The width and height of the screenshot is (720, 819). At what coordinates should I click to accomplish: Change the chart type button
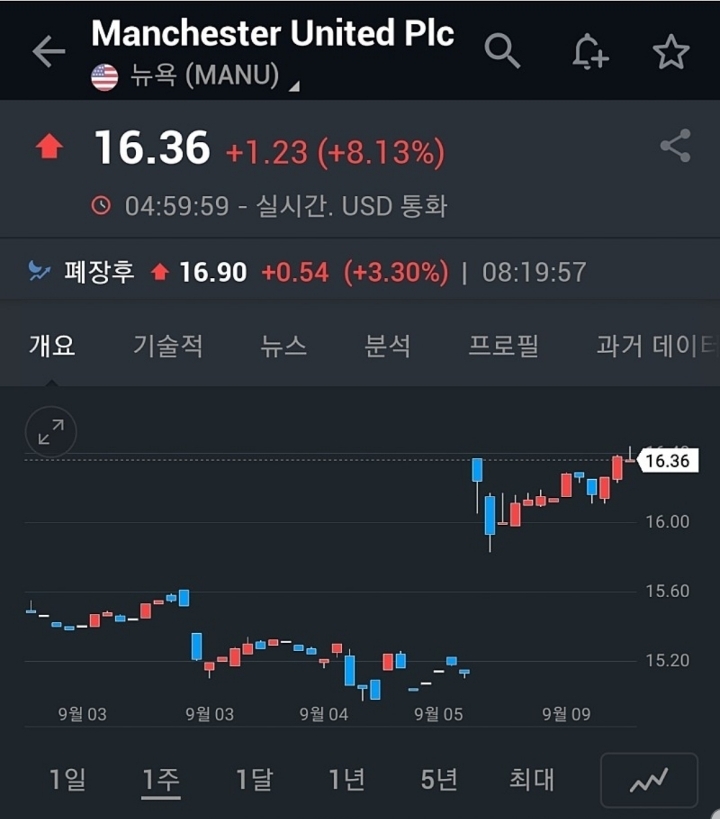[x=649, y=780]
